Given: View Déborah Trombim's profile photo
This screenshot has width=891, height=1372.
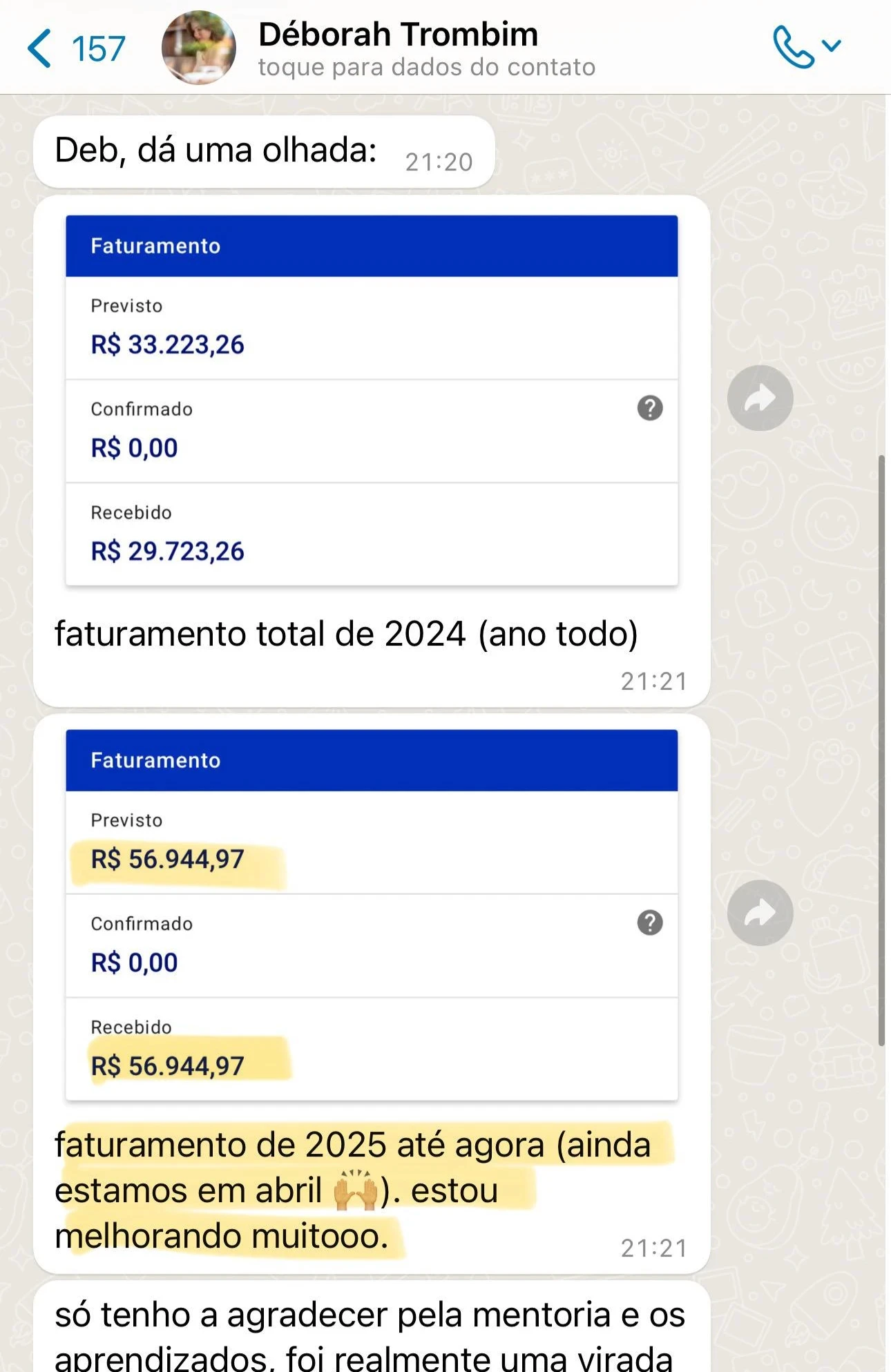Looking at the screenshot, I should point(199,48).
